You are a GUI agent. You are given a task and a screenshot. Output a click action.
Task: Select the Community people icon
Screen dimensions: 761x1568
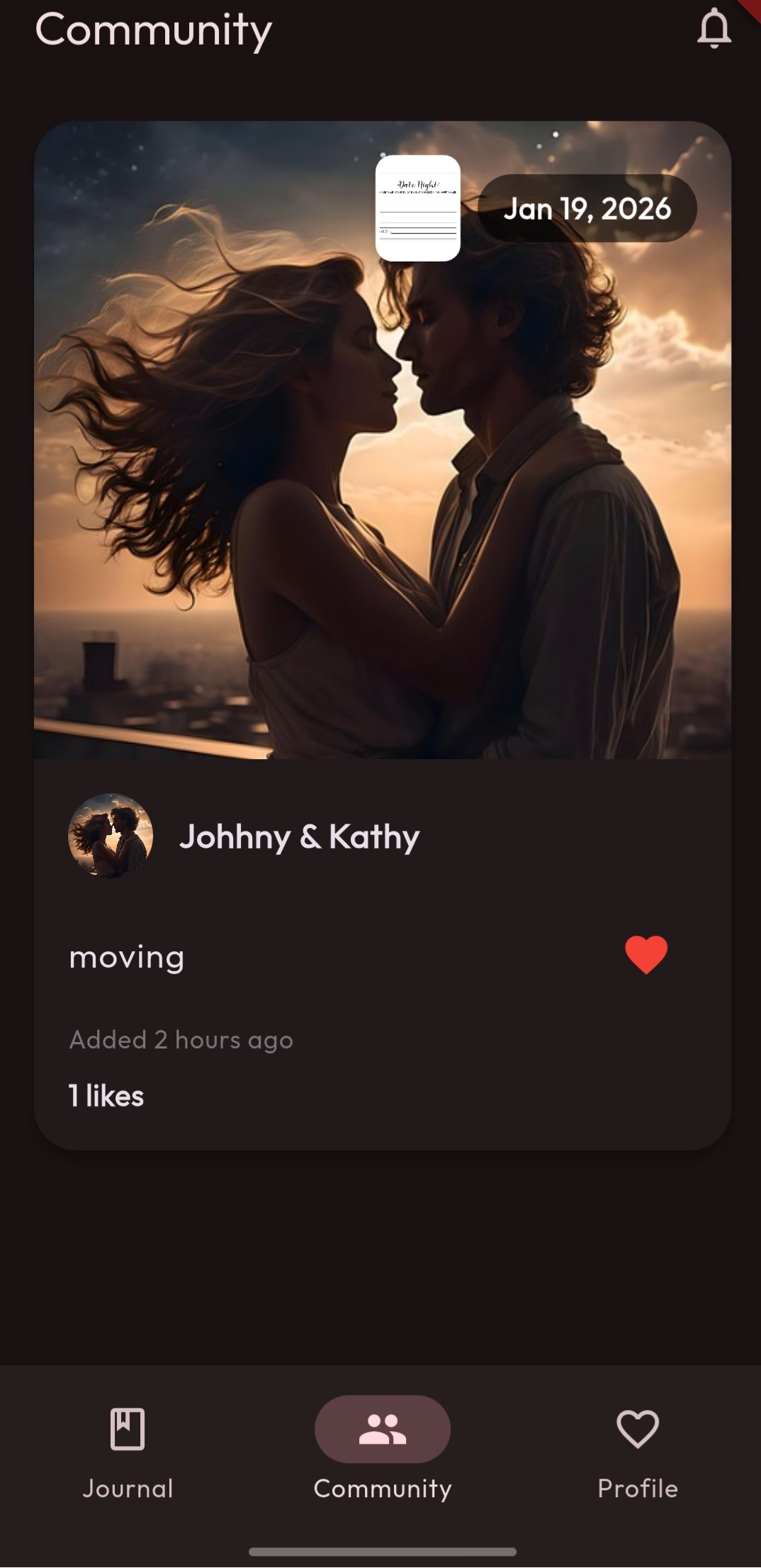tap(381, 1428)
